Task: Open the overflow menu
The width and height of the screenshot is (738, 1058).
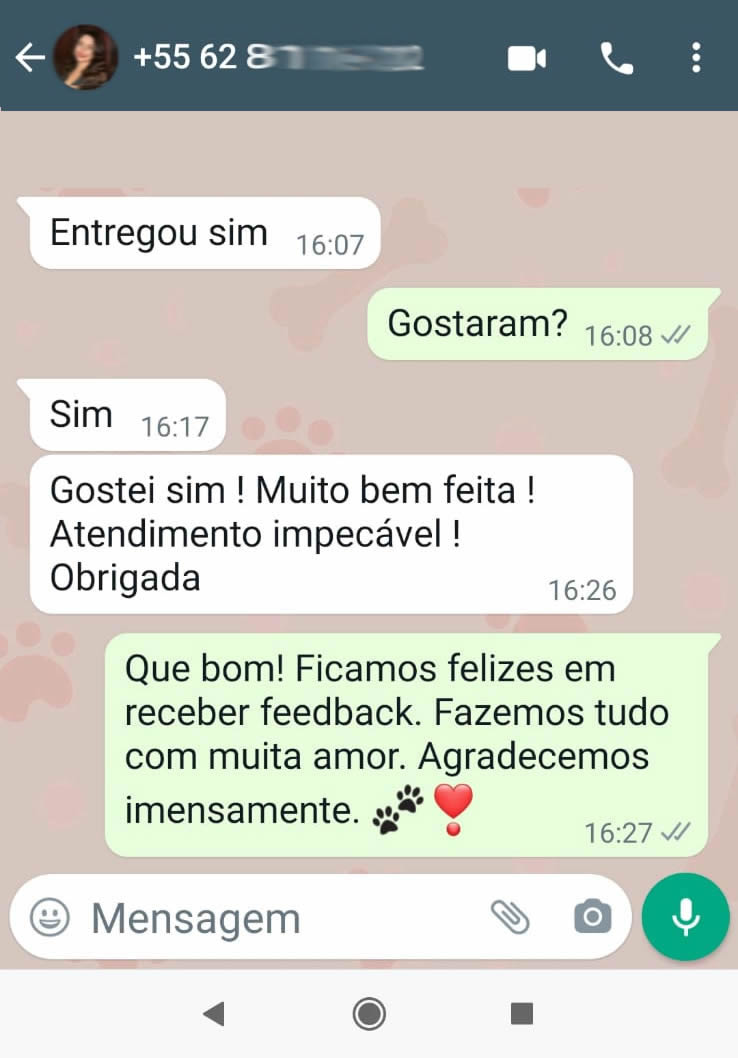Action: click(x=696, y=59)
